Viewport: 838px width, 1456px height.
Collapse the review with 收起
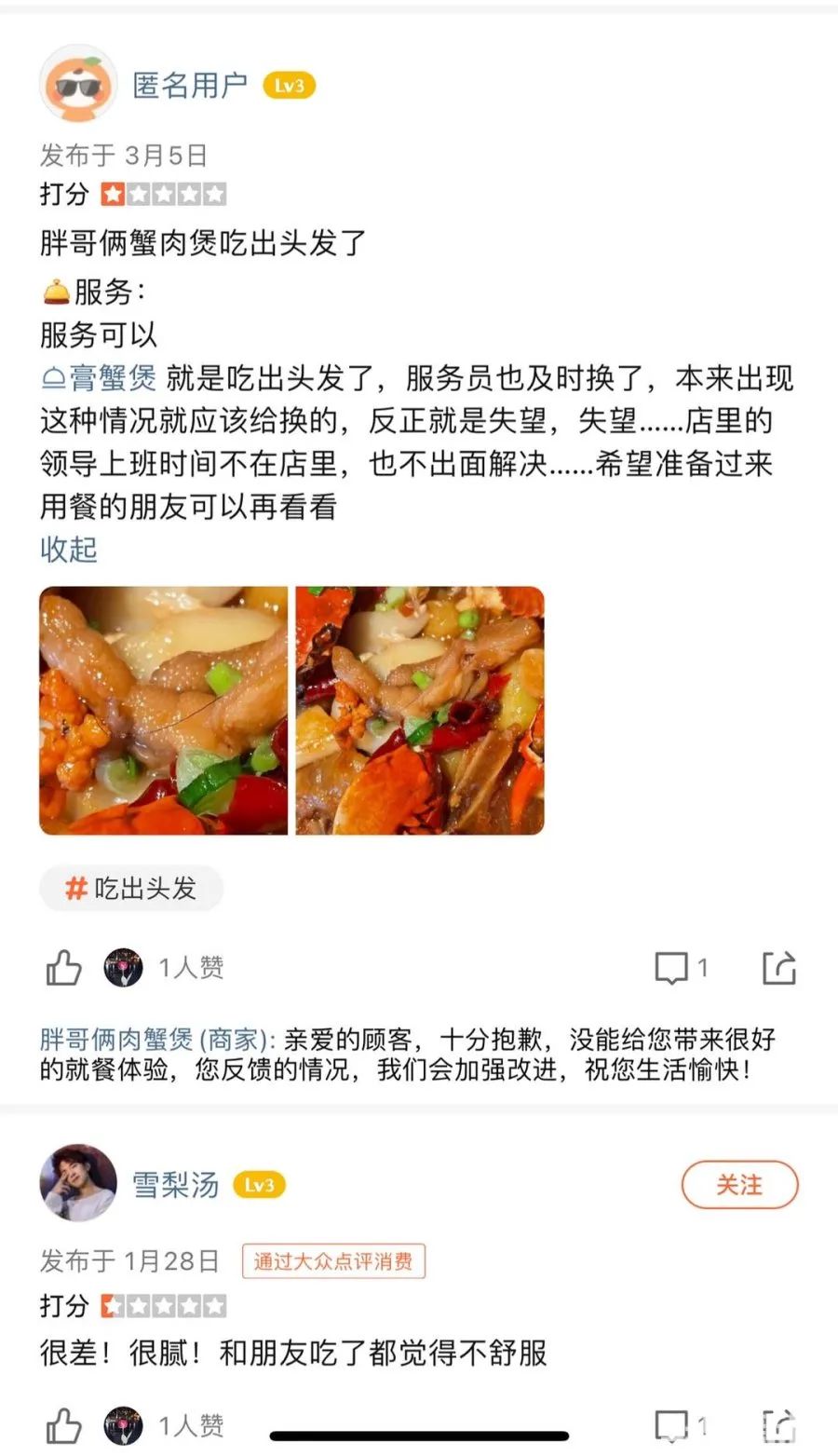click(68, 549)
